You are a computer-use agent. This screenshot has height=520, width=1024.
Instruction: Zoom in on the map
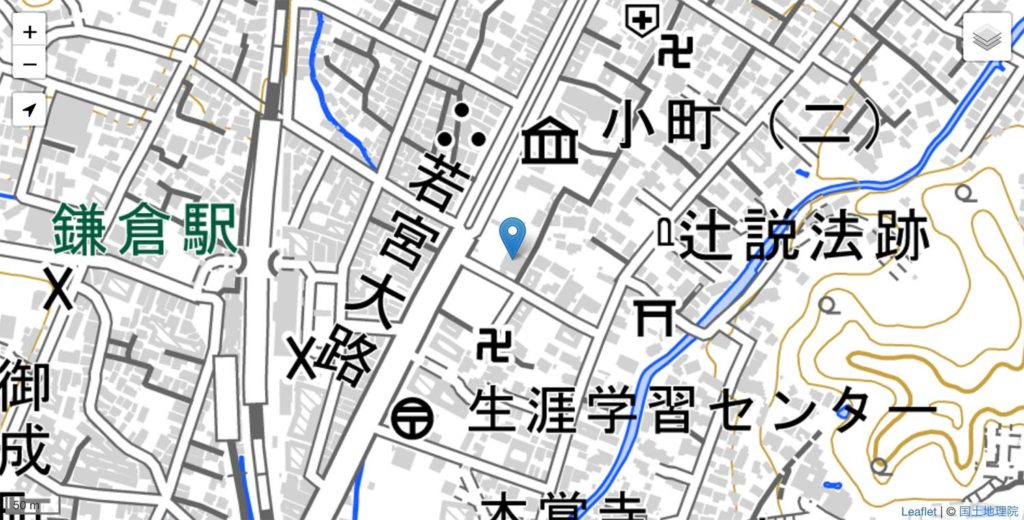click(30, 32)
